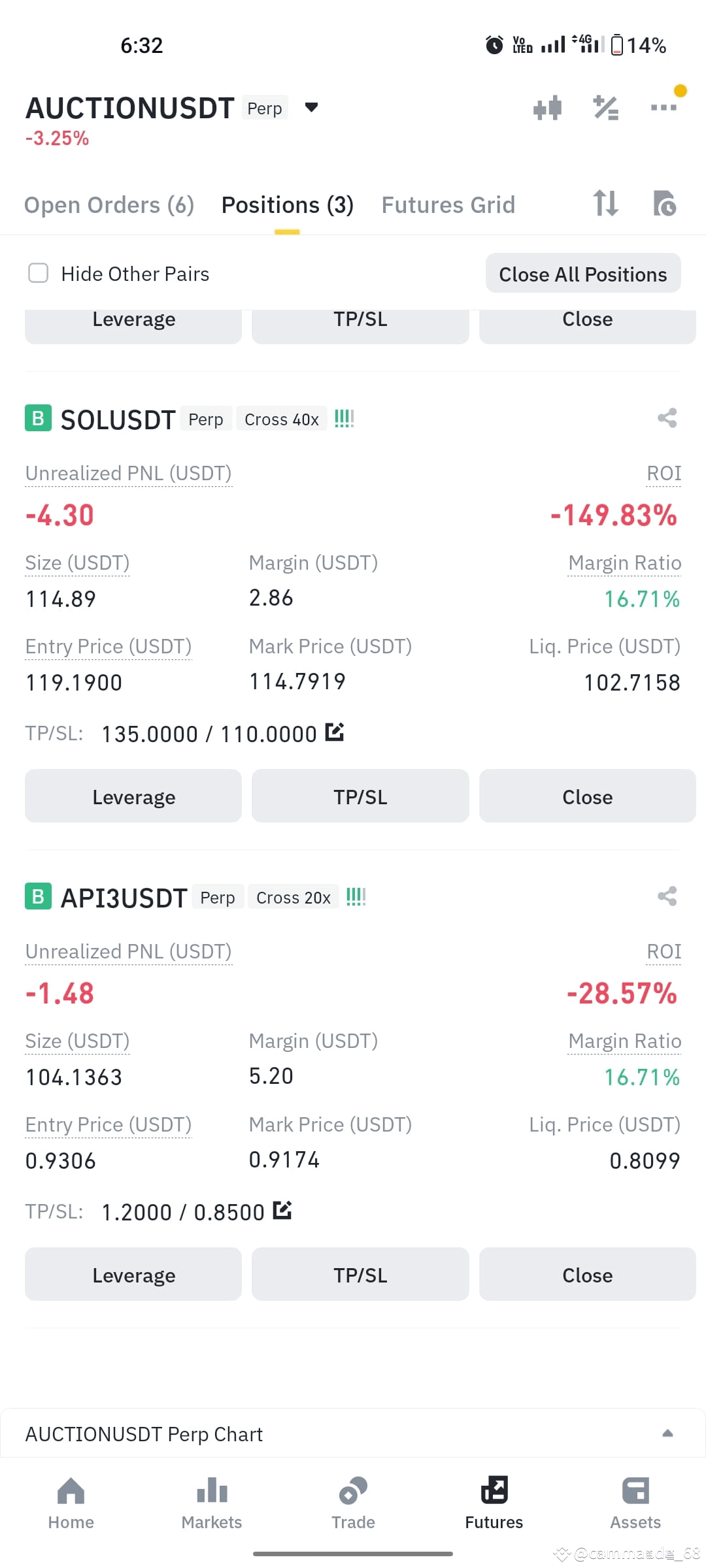Screen dimensions: 706x1568
Task: Open the three-dot more options menu
Action: coord(663,108)
